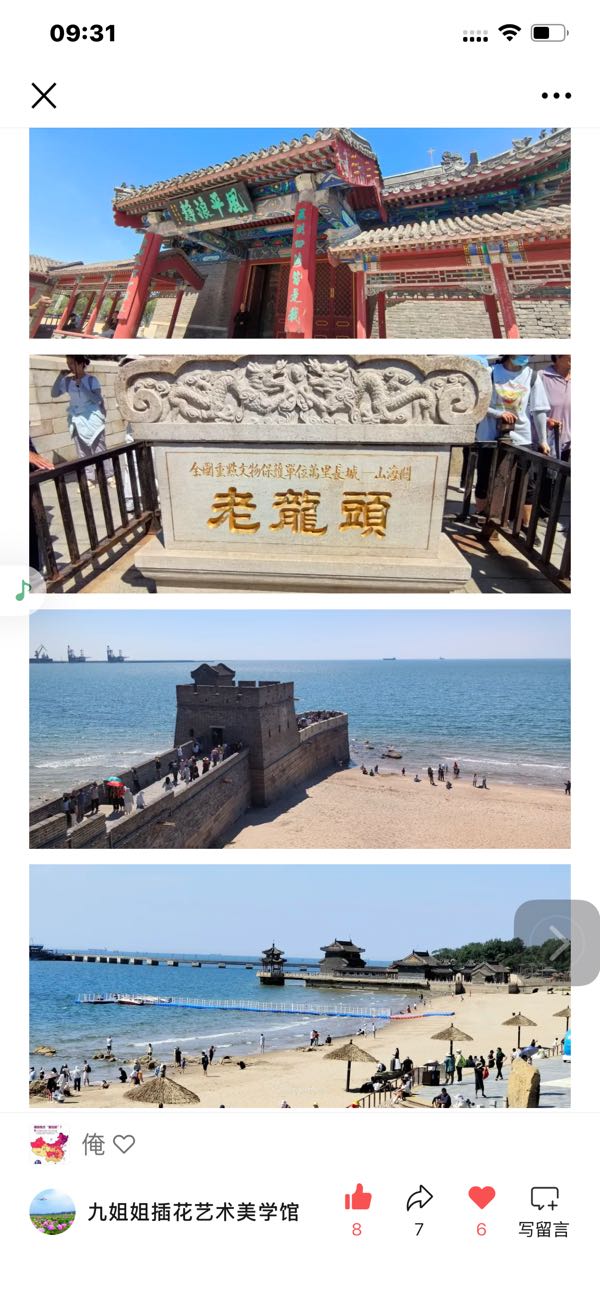
Task: Write a comment via 写留言
Action: click(544, 1210)
